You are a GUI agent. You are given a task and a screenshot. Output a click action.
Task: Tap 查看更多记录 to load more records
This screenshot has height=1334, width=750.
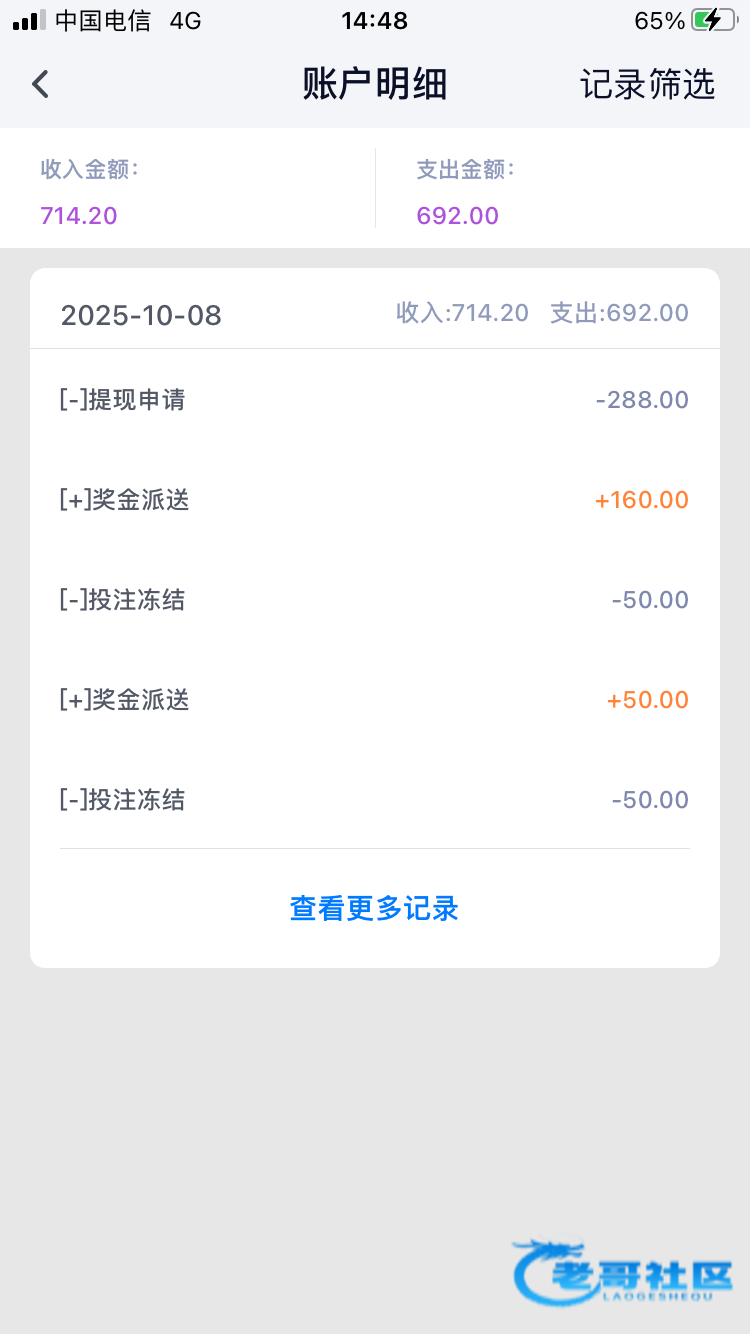374,908
